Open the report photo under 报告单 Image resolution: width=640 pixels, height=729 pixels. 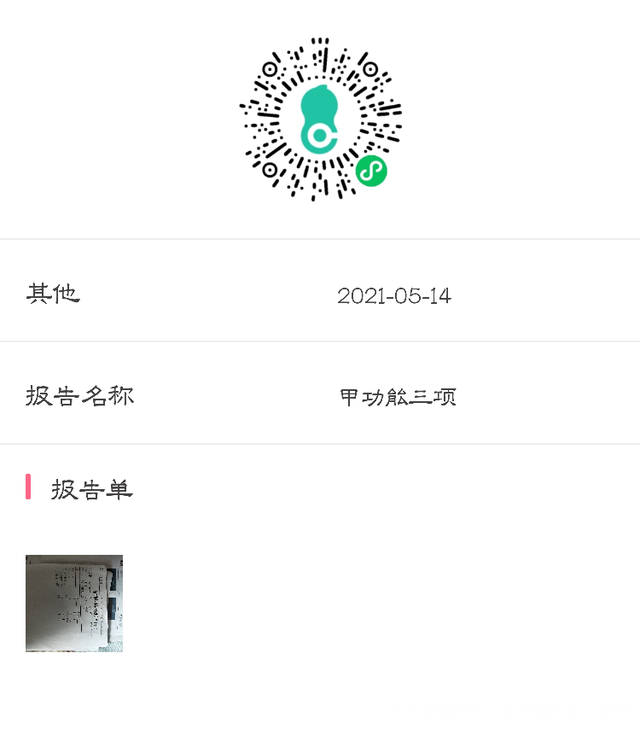(74, 603)
